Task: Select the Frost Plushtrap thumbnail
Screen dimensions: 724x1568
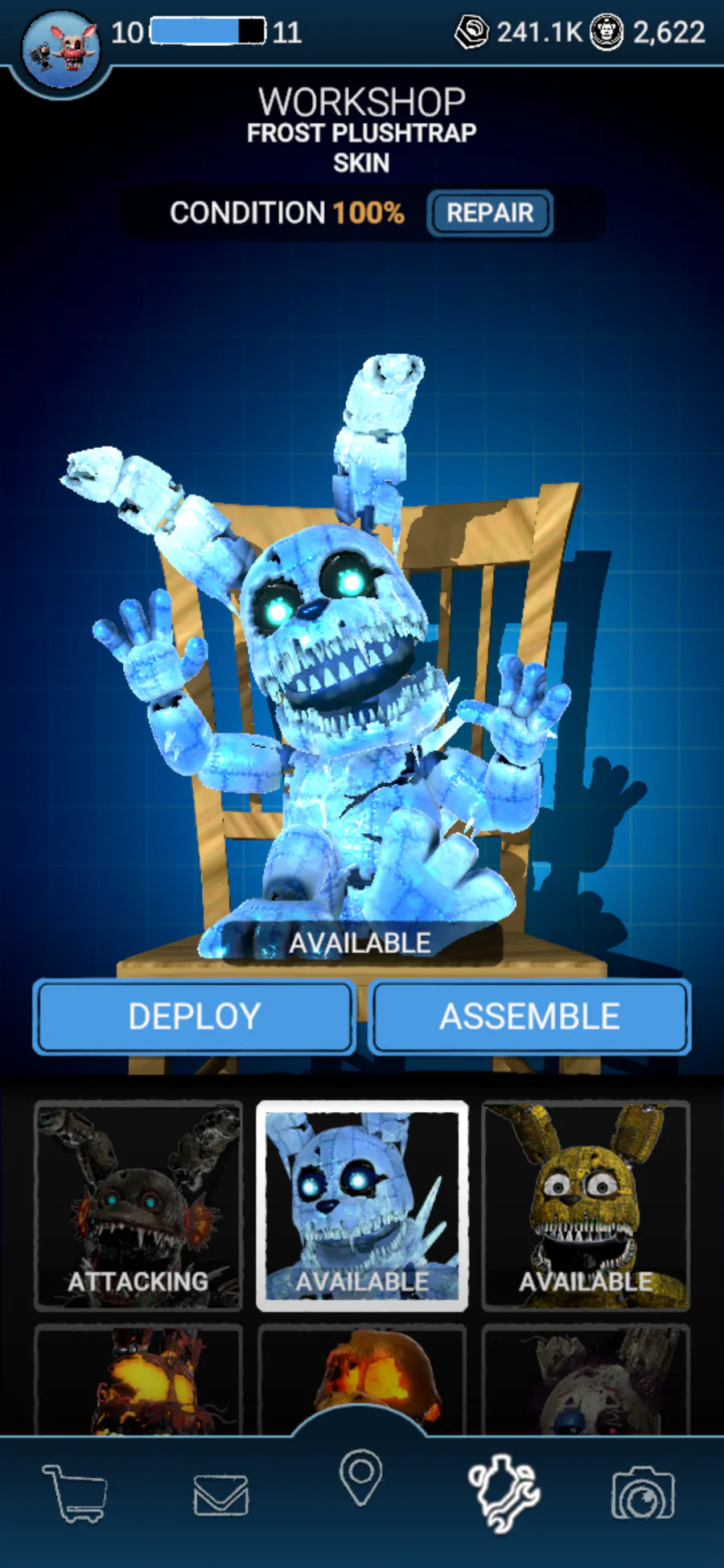Action: coord(362,1205)
